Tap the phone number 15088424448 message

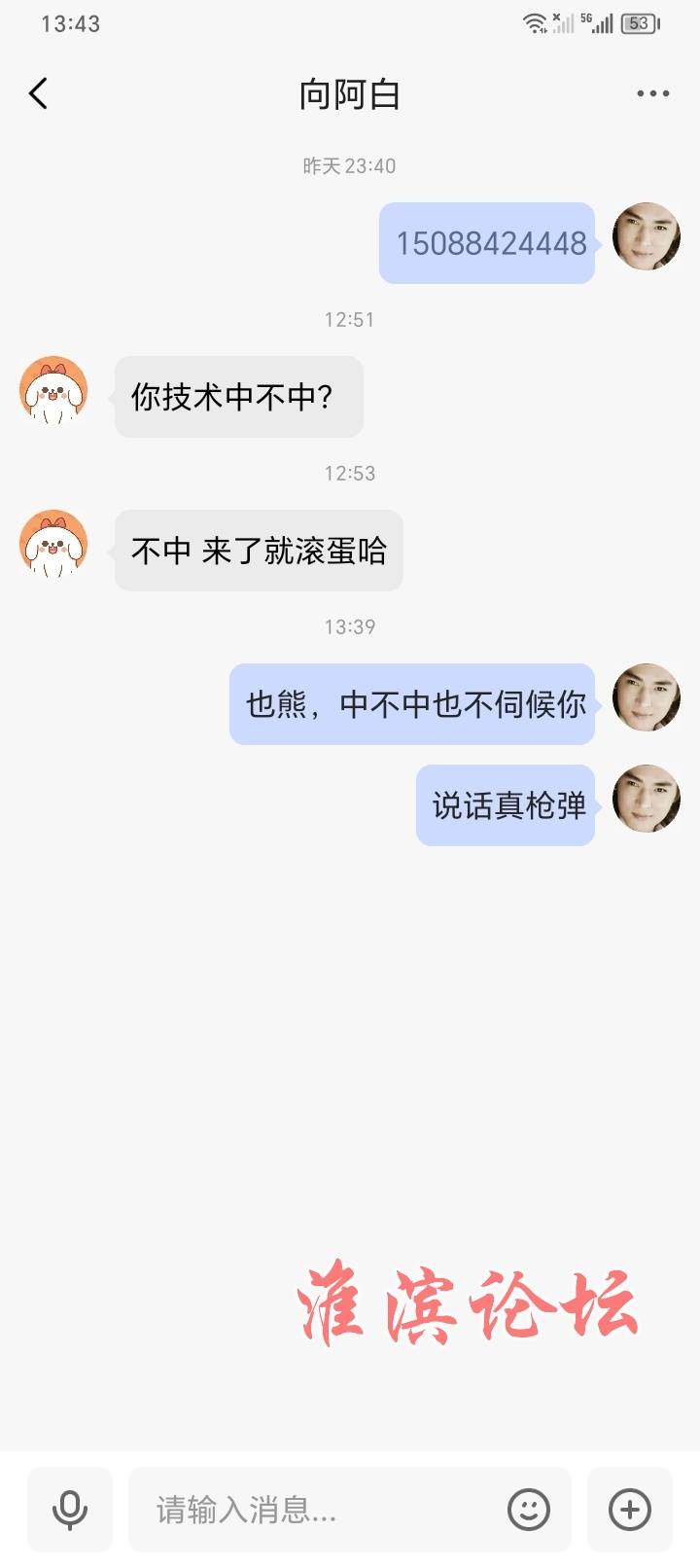pos(490,243)
